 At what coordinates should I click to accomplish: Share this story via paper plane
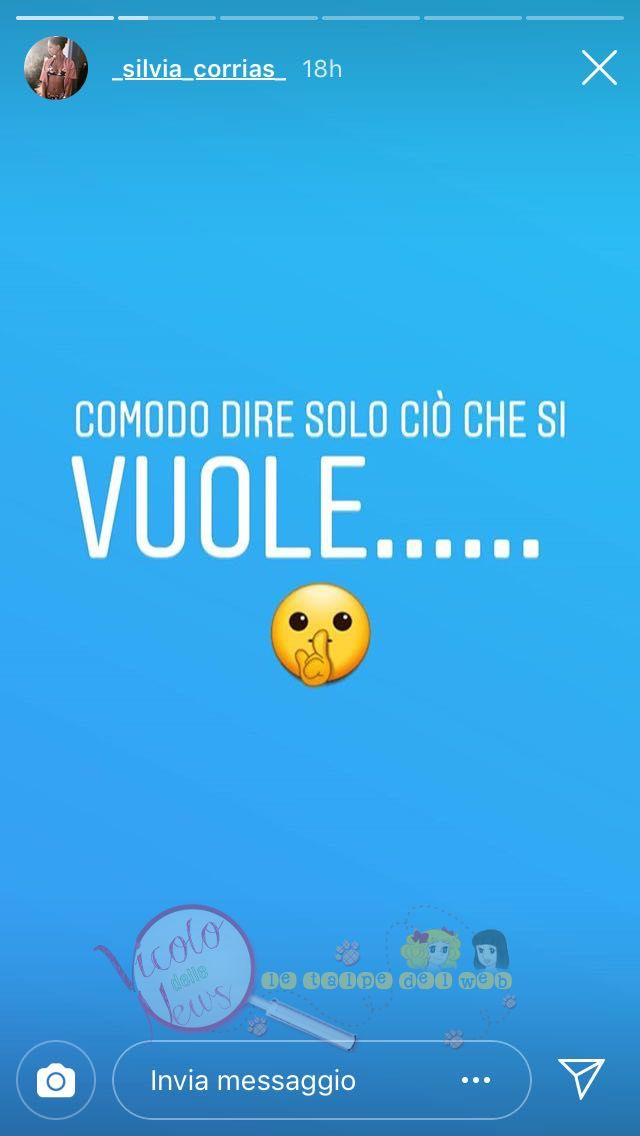click(x=581, y=1078)
